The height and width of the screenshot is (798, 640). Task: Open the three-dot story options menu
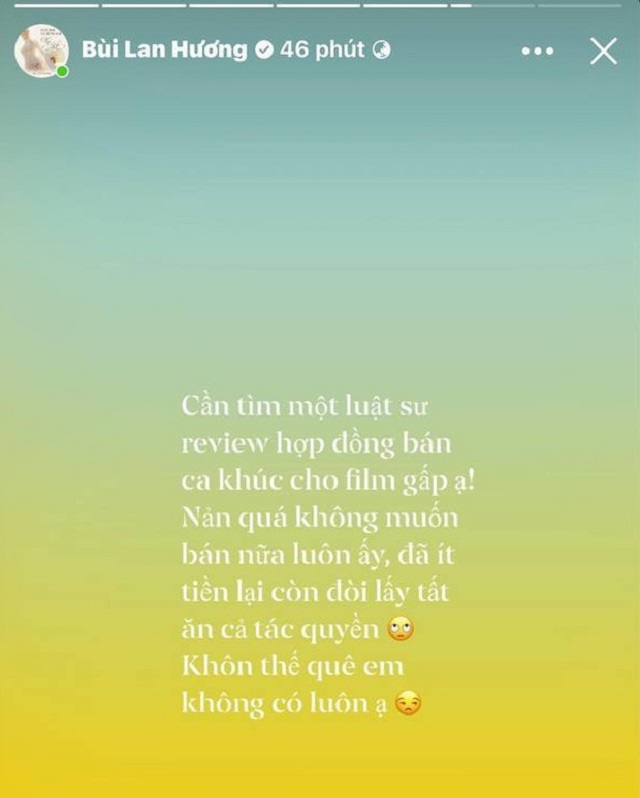click(x=538, y=51)
